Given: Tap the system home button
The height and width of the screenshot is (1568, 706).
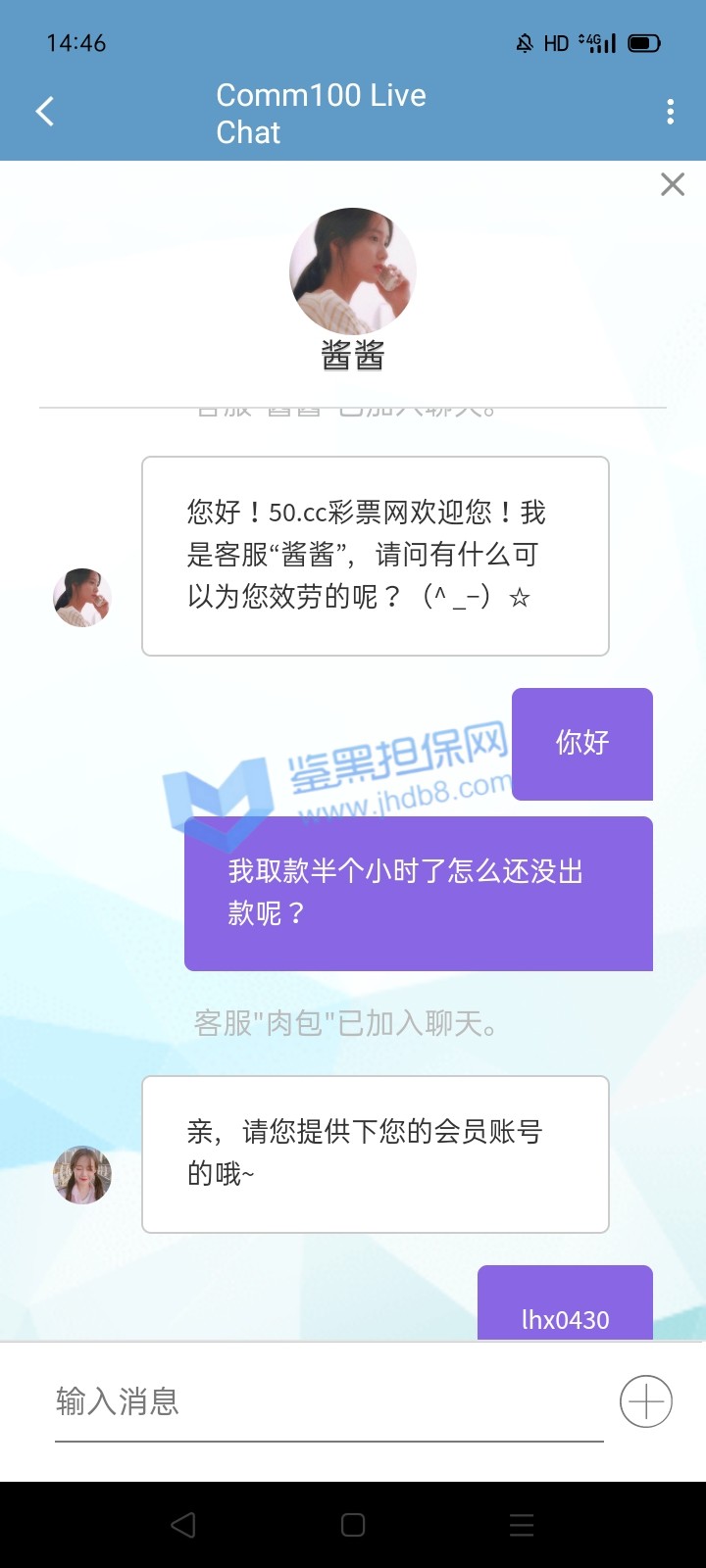Looking at the screenshot, I should [x=353, y=1525].
